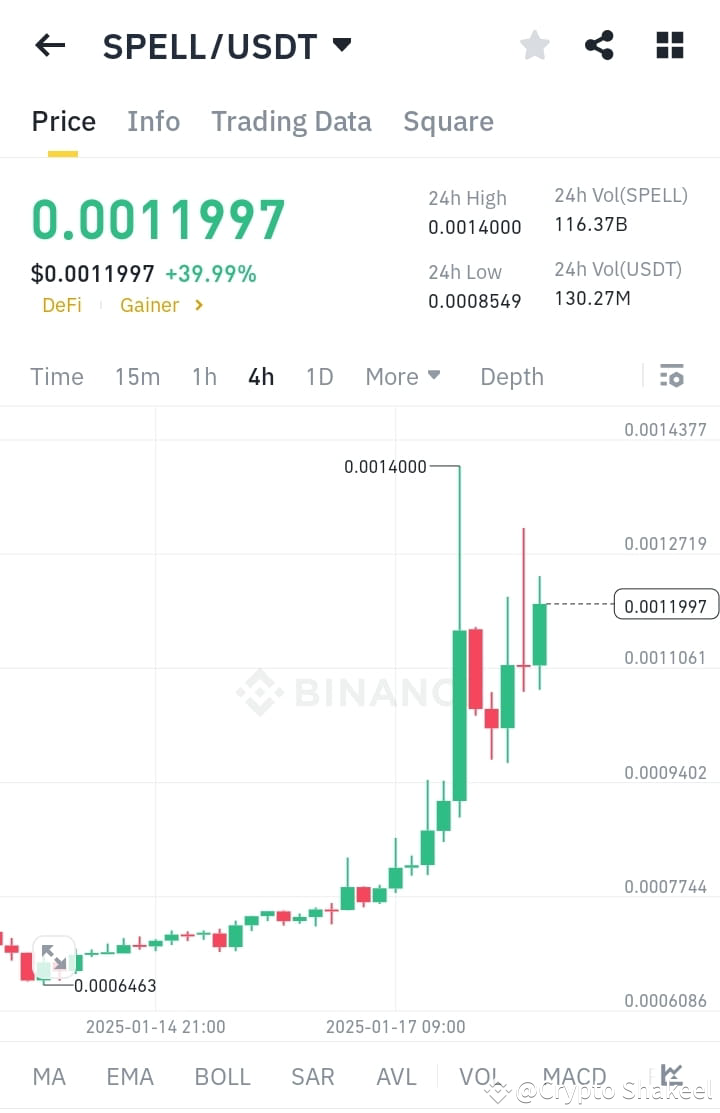Open chart settings via filter icon near Depth
This screenshot has height=1113, width=720.
[672, 376]
